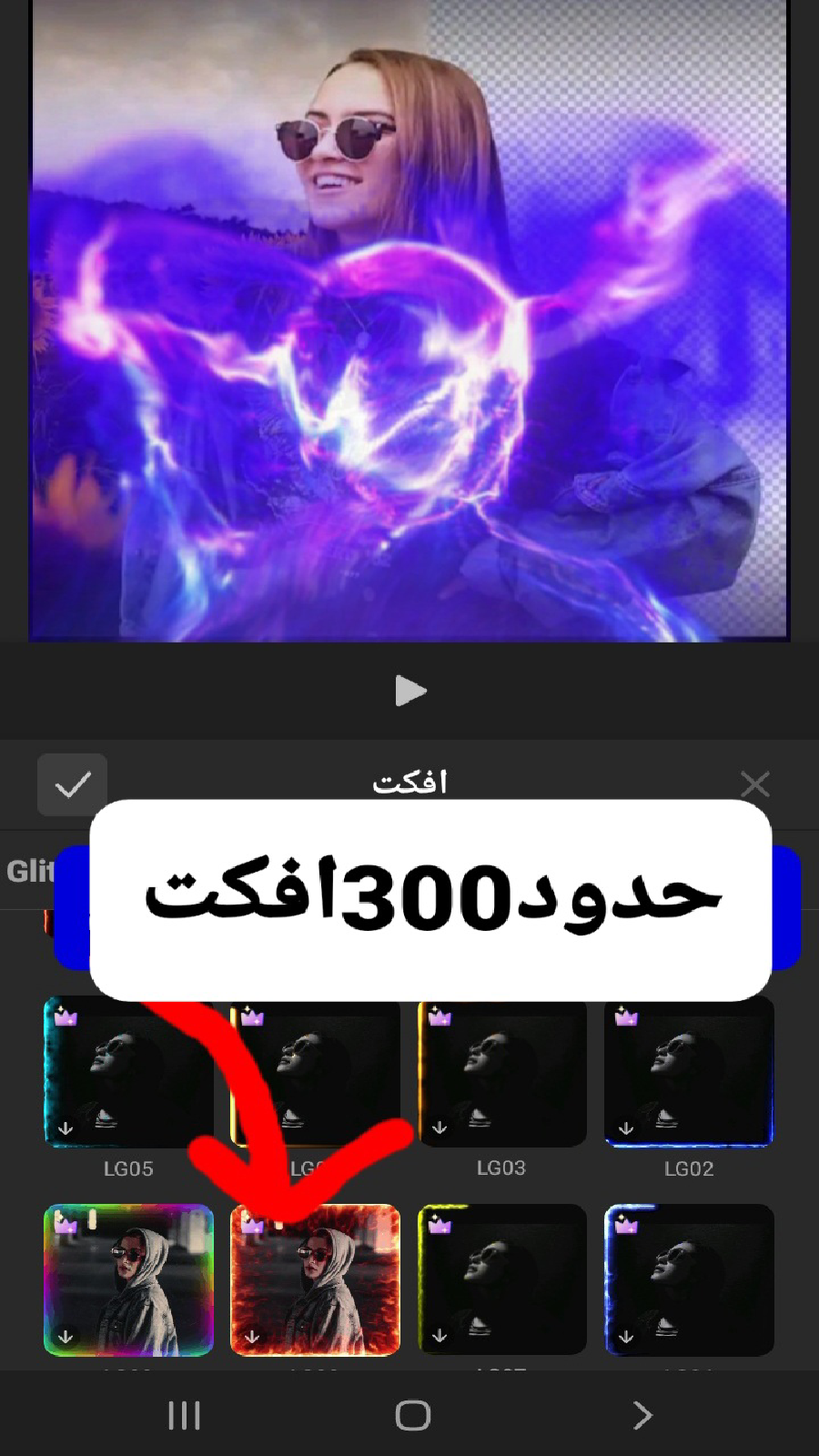The width and height of the screenshot is (819, 1456).
Task: Select the LG03 effect
Action: tap(501, 1072)
